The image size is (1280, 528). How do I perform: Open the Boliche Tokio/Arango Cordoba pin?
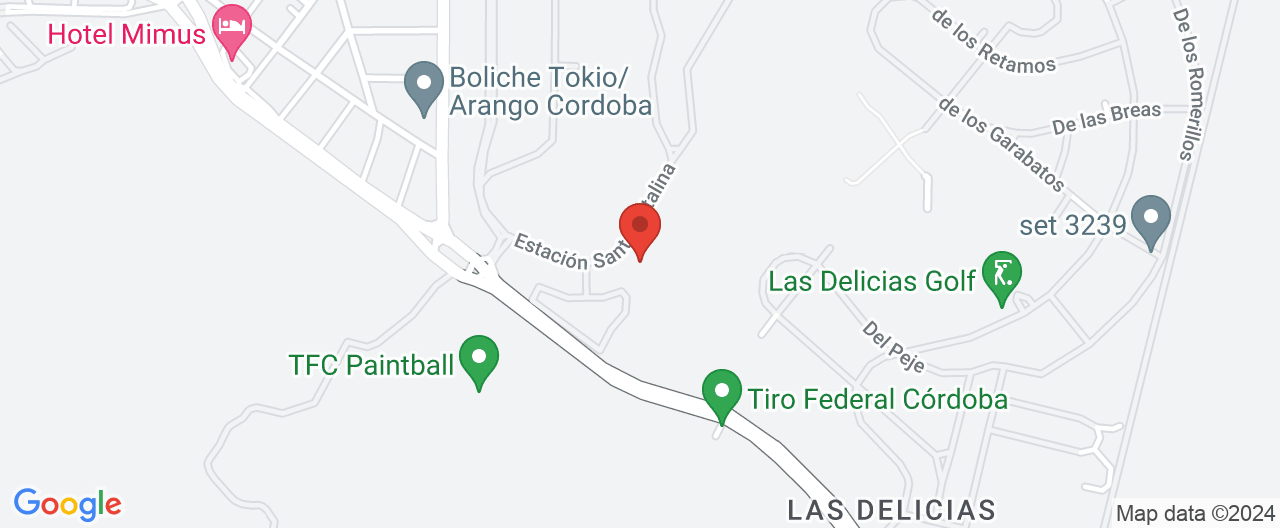(424, 86)
